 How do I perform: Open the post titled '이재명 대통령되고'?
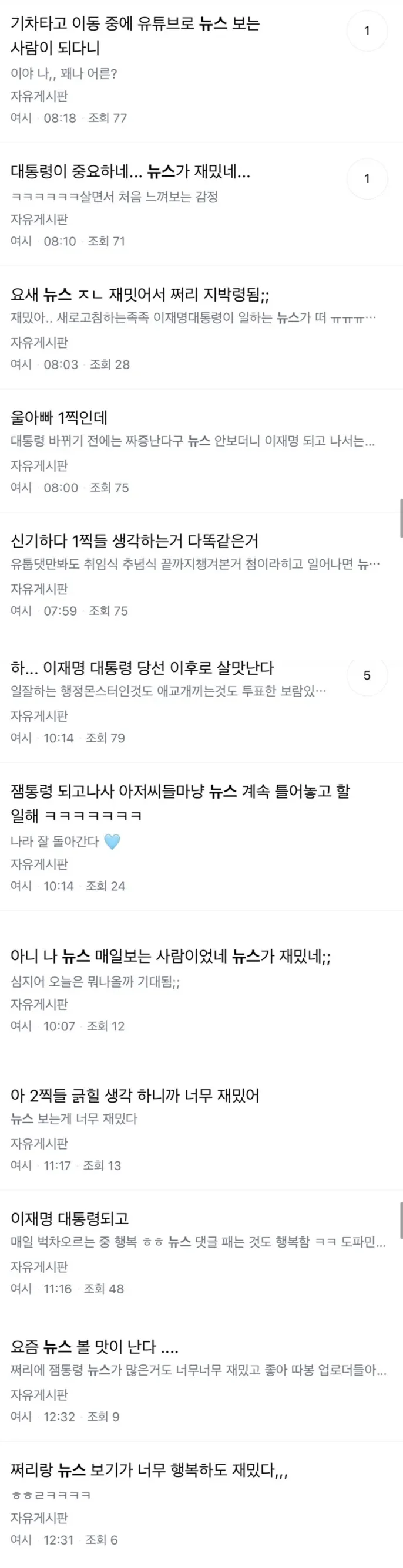click(x=69, y=1219)
